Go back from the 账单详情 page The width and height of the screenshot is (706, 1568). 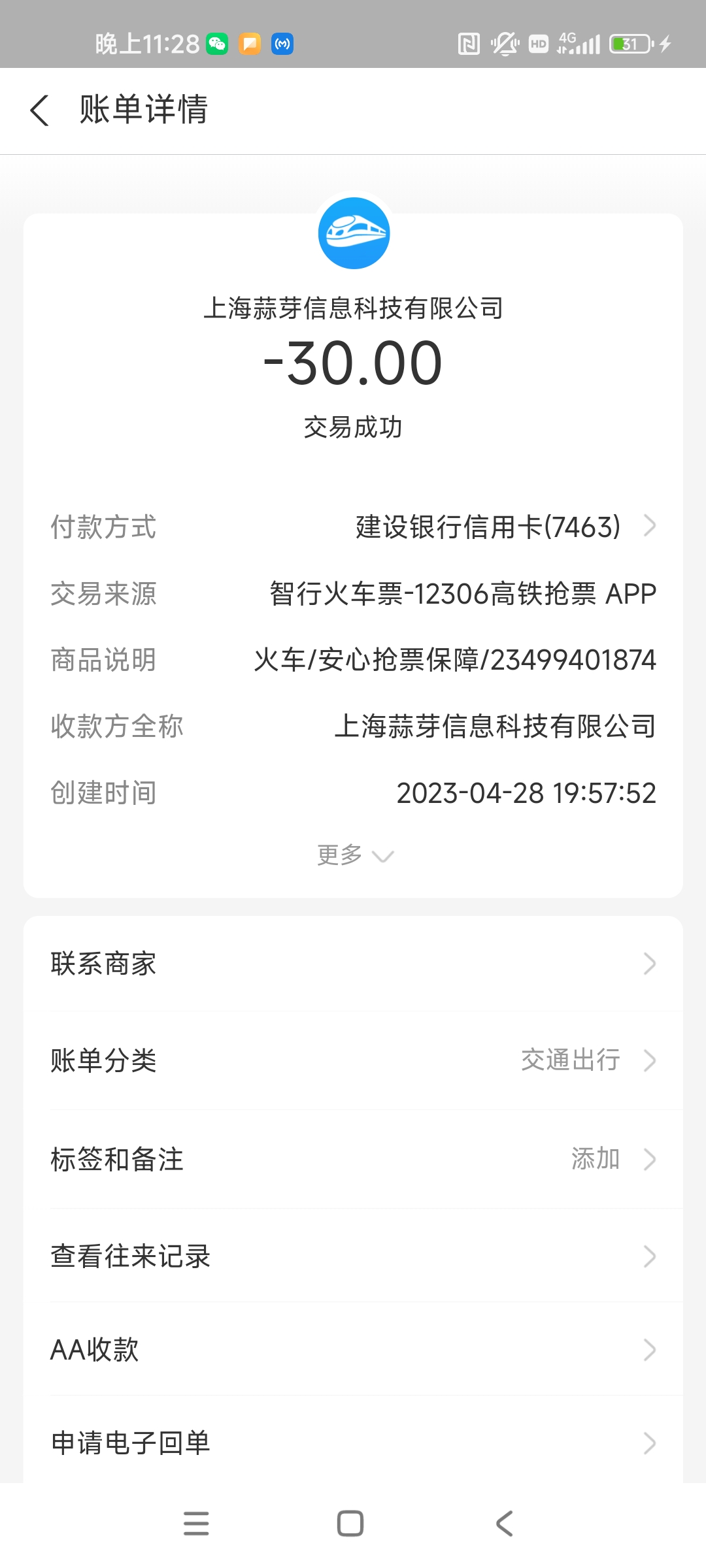pyautogui.click(x=40, y=110)
